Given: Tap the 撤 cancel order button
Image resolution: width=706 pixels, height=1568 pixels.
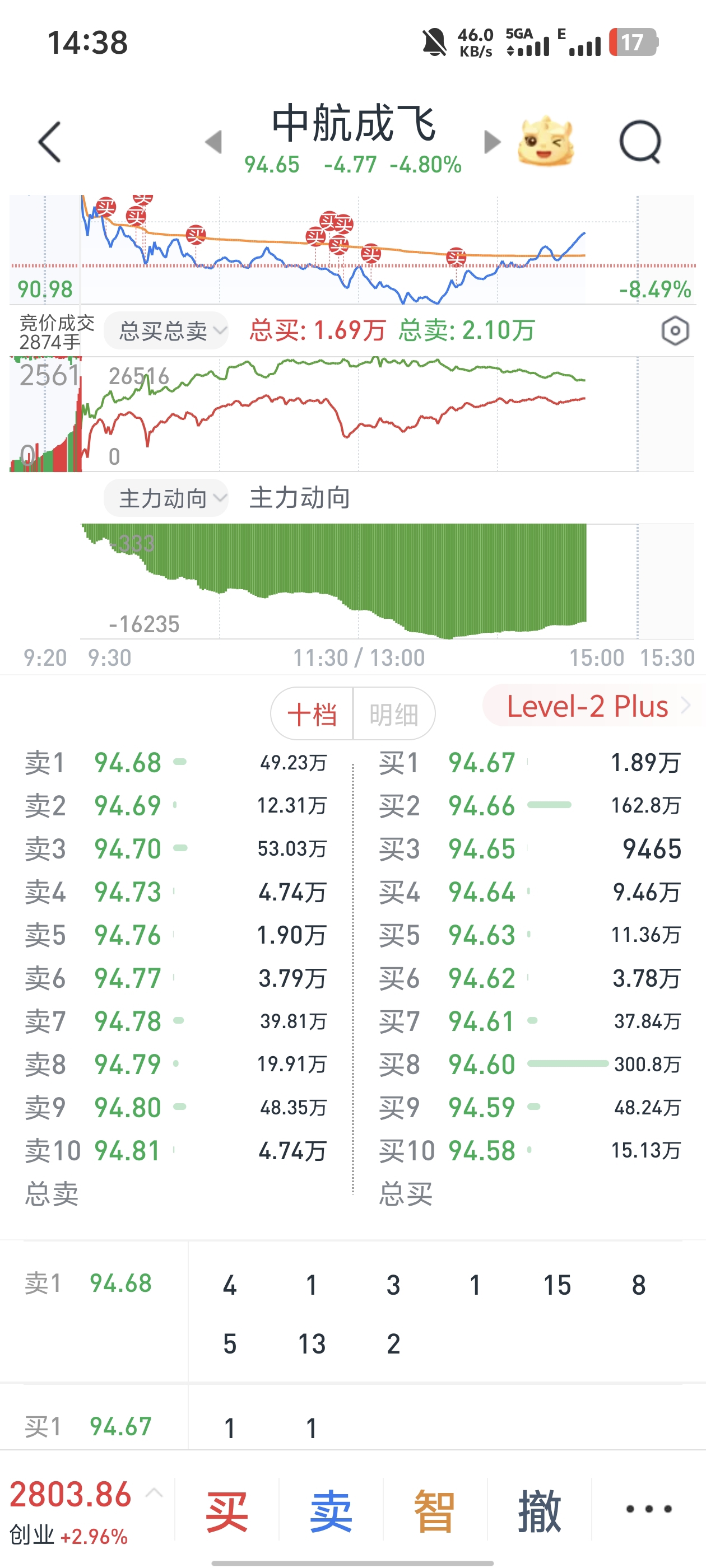Looking at the screenshot, I should point(539,1510).
